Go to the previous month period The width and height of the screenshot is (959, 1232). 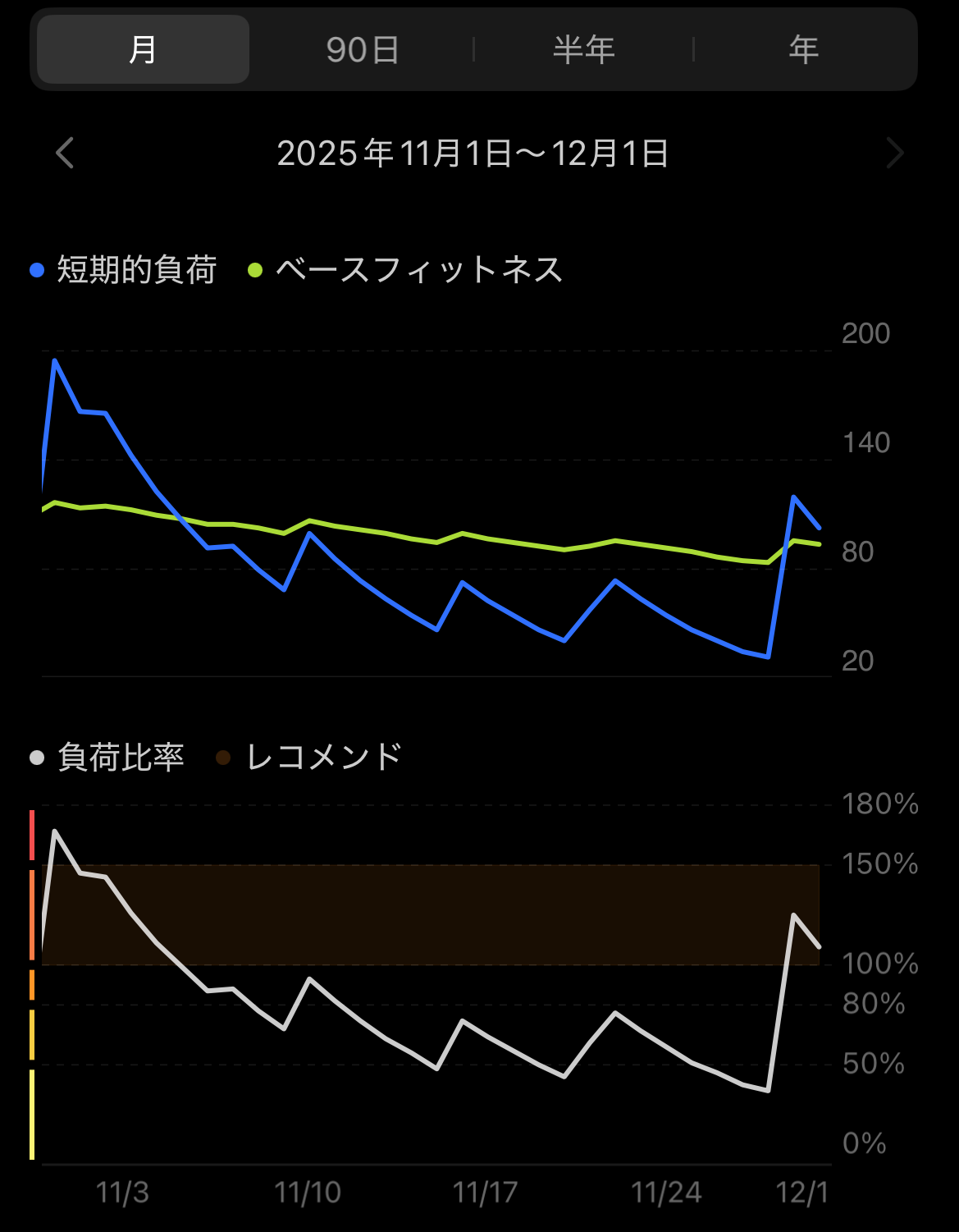click(65, 153)
